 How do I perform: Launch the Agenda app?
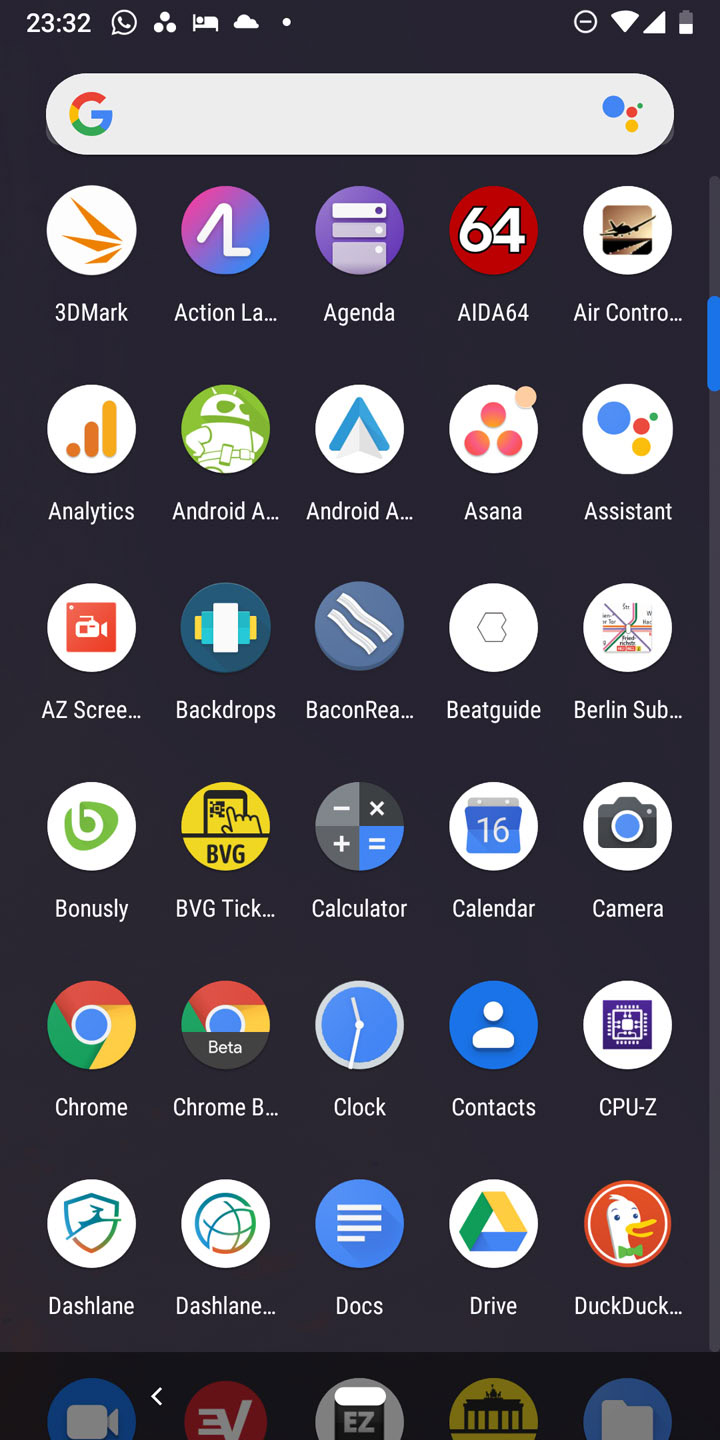click(359, 231)
